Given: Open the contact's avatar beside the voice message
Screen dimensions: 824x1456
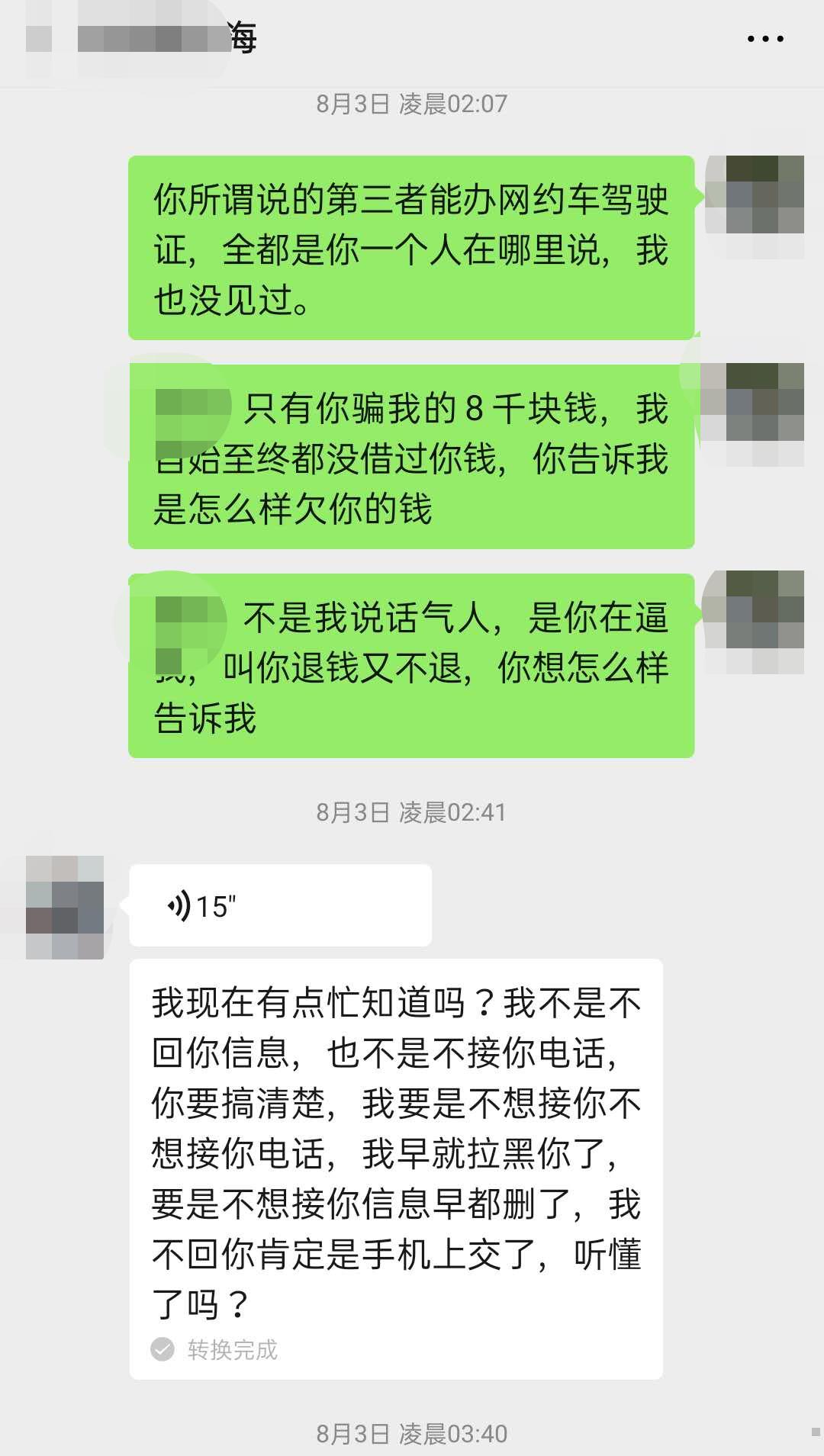Looking at the screenshot, I should pos(65,907).
